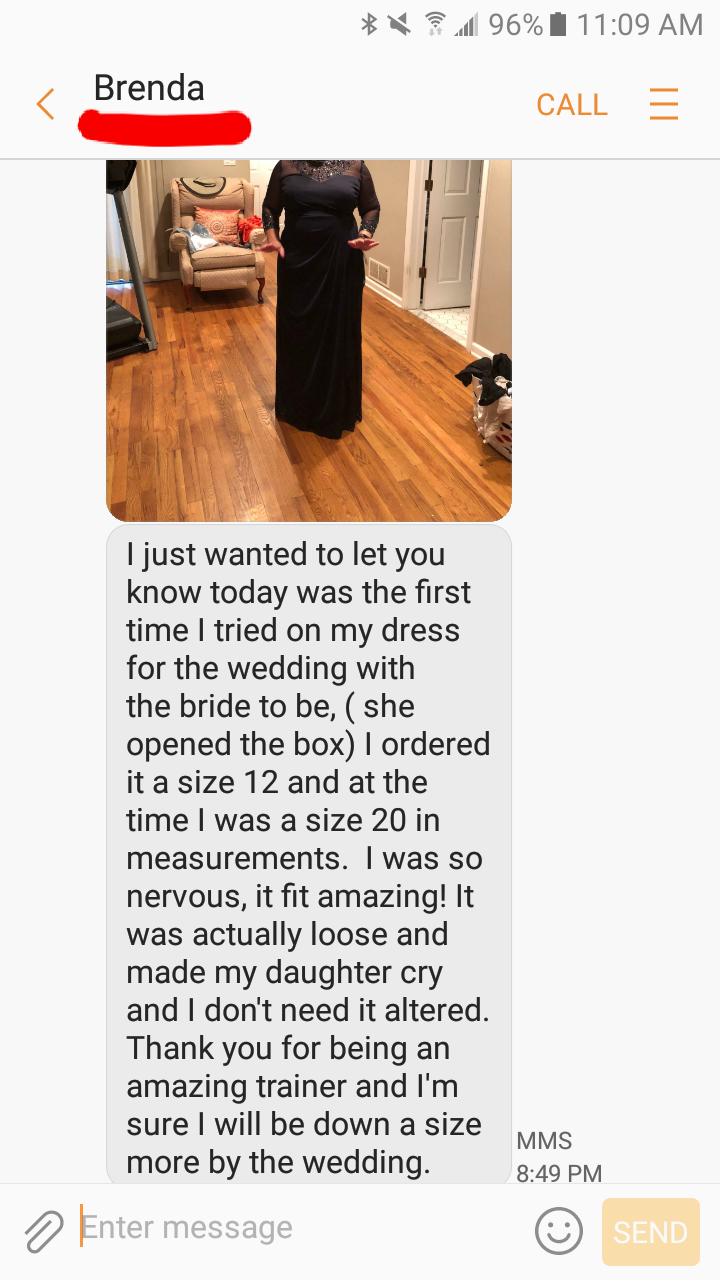This screenshot has width=720, height=1280.
Task: Tap the SEND button
Action: (650, 1232)
